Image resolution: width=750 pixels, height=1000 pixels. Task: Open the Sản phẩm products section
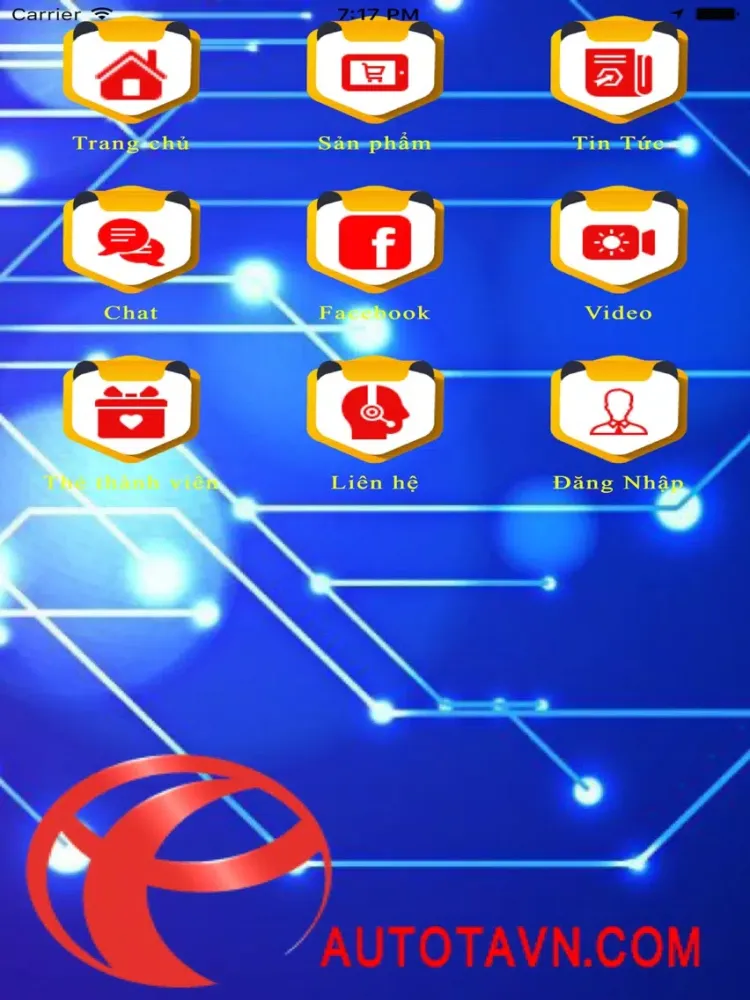(375, 72)
